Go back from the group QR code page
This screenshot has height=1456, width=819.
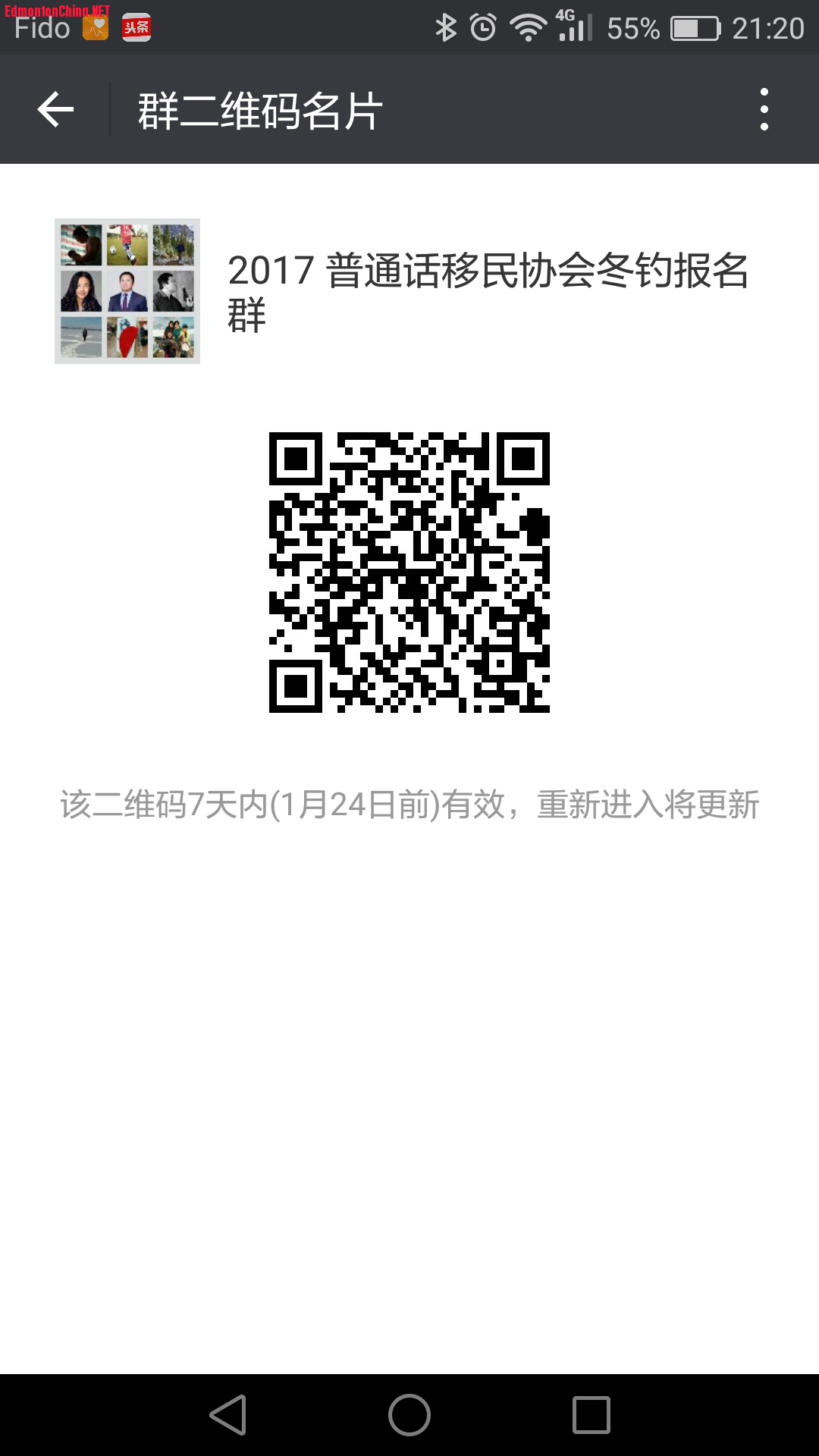[x=55, y=109]
